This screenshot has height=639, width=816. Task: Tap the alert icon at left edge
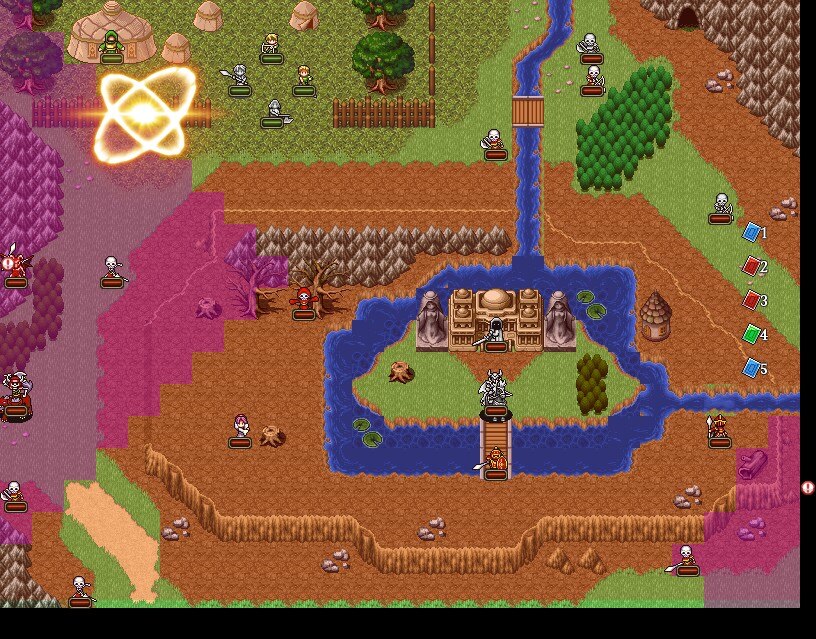pos(8,264)
